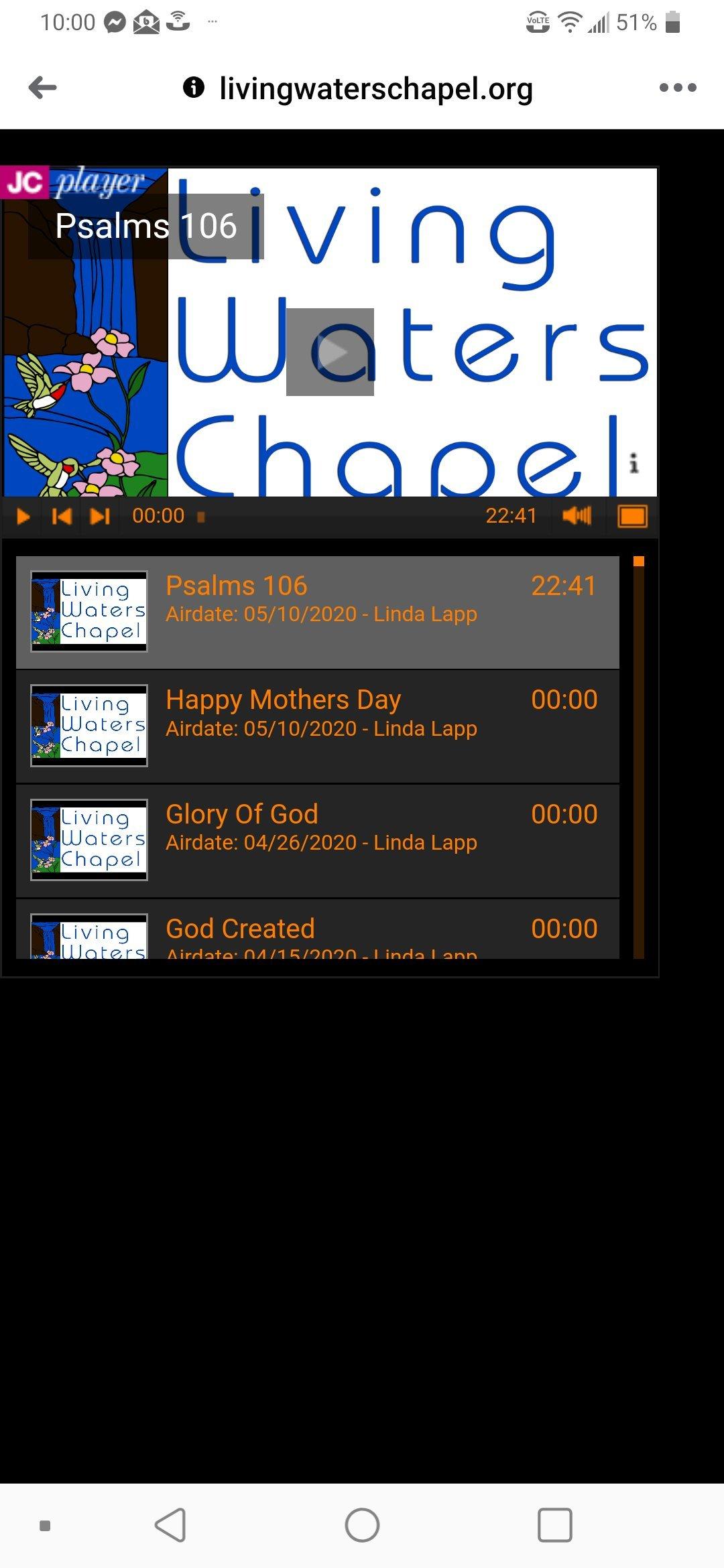Start playback with the center play overlay

point(330,352)
